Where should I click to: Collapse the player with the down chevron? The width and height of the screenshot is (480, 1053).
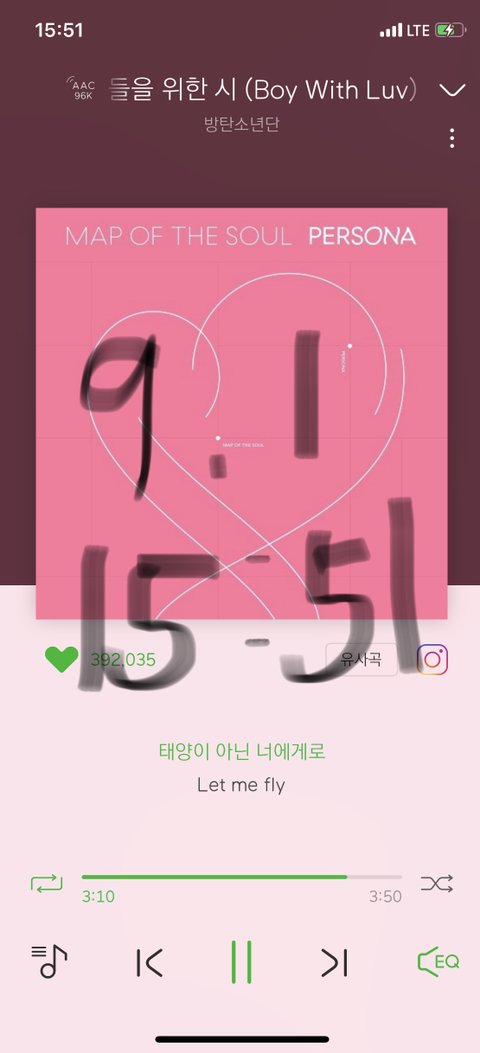point(451,91)
